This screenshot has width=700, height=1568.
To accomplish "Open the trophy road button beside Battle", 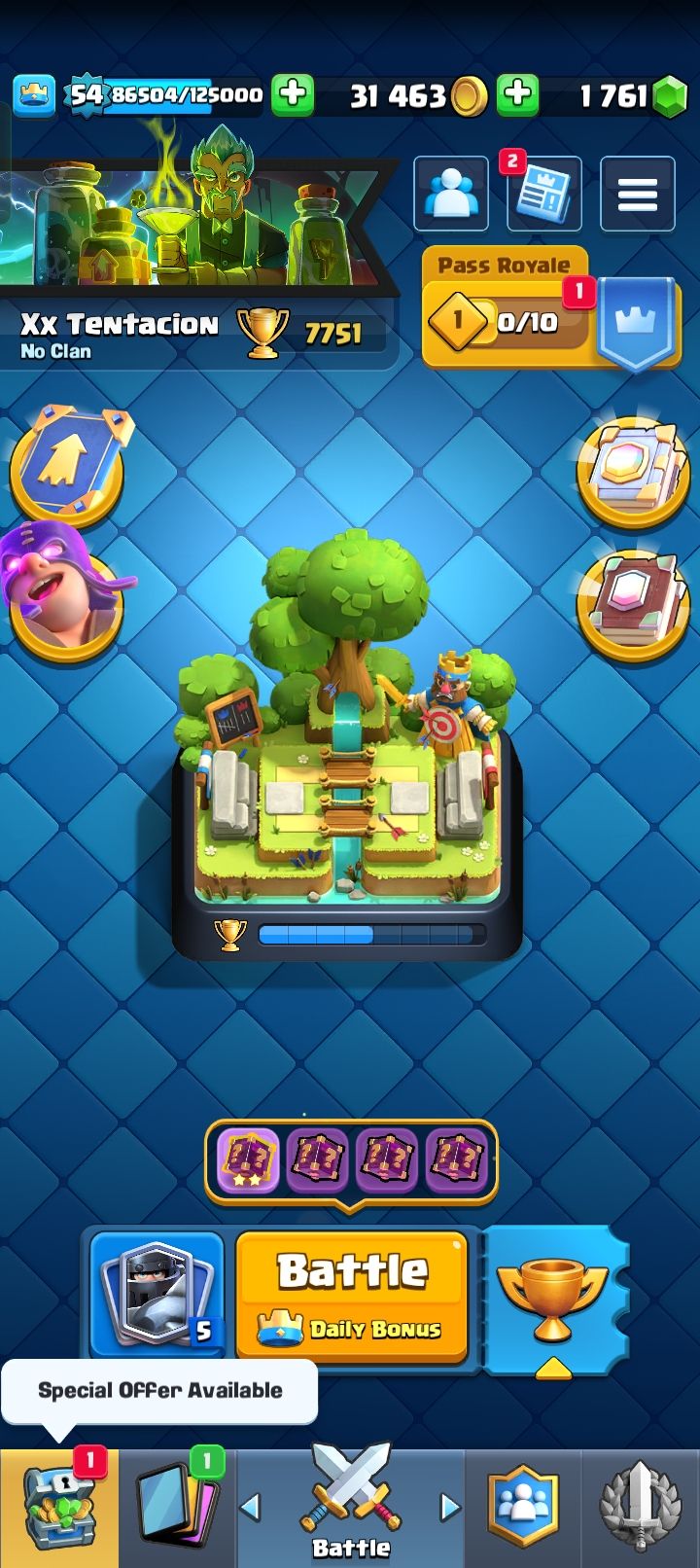I will coord(552,1299).
